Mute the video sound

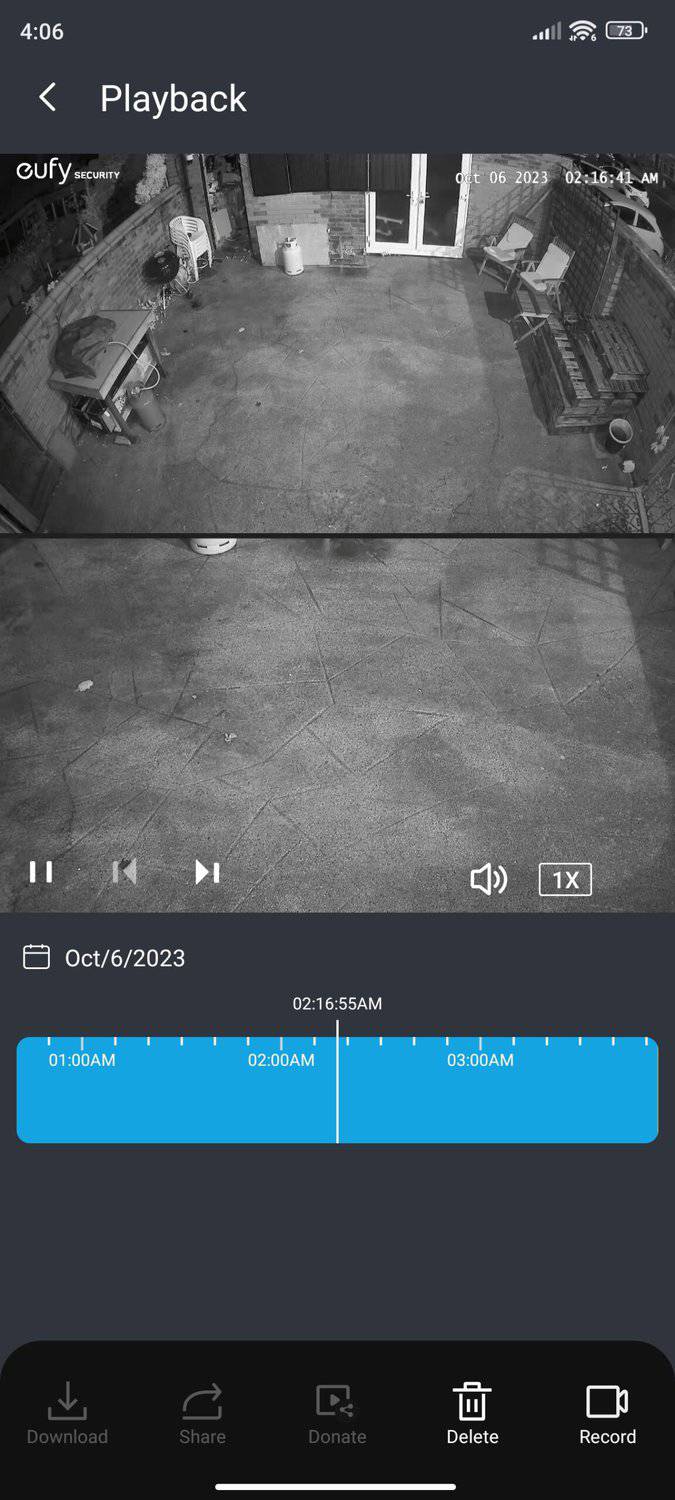tap(488, 879)
